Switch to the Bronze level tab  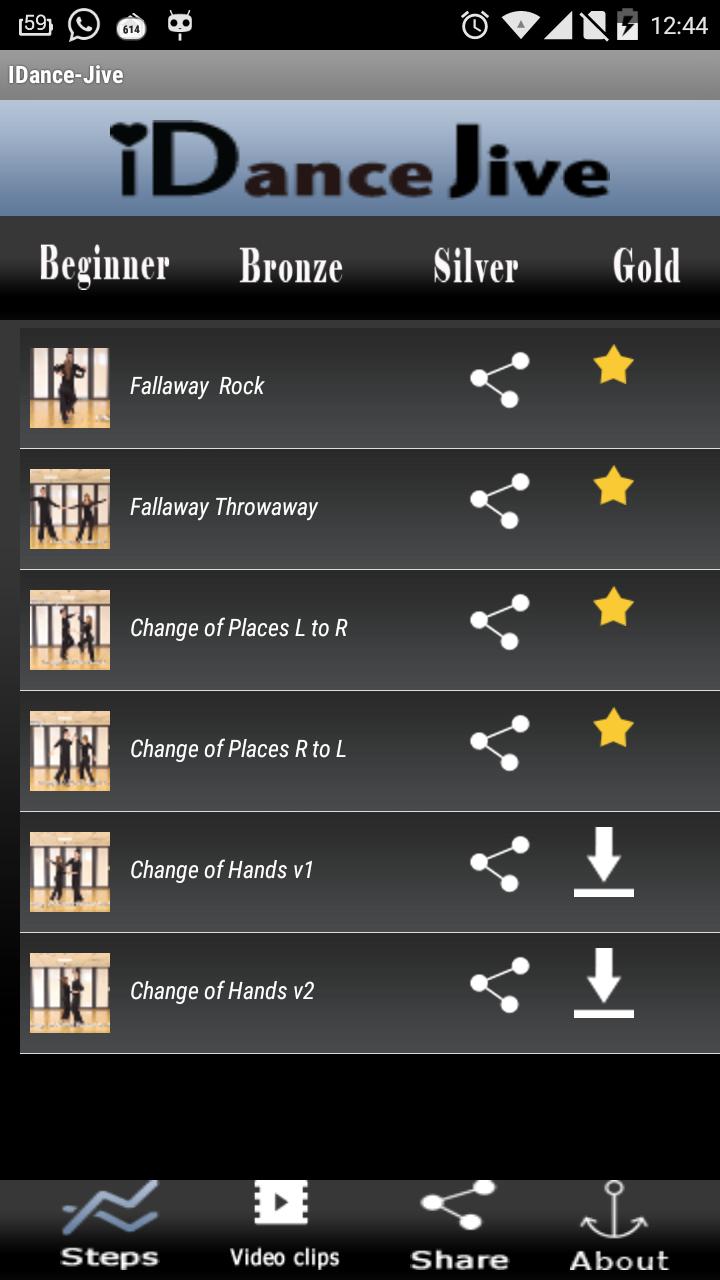[x=291, y=266]
